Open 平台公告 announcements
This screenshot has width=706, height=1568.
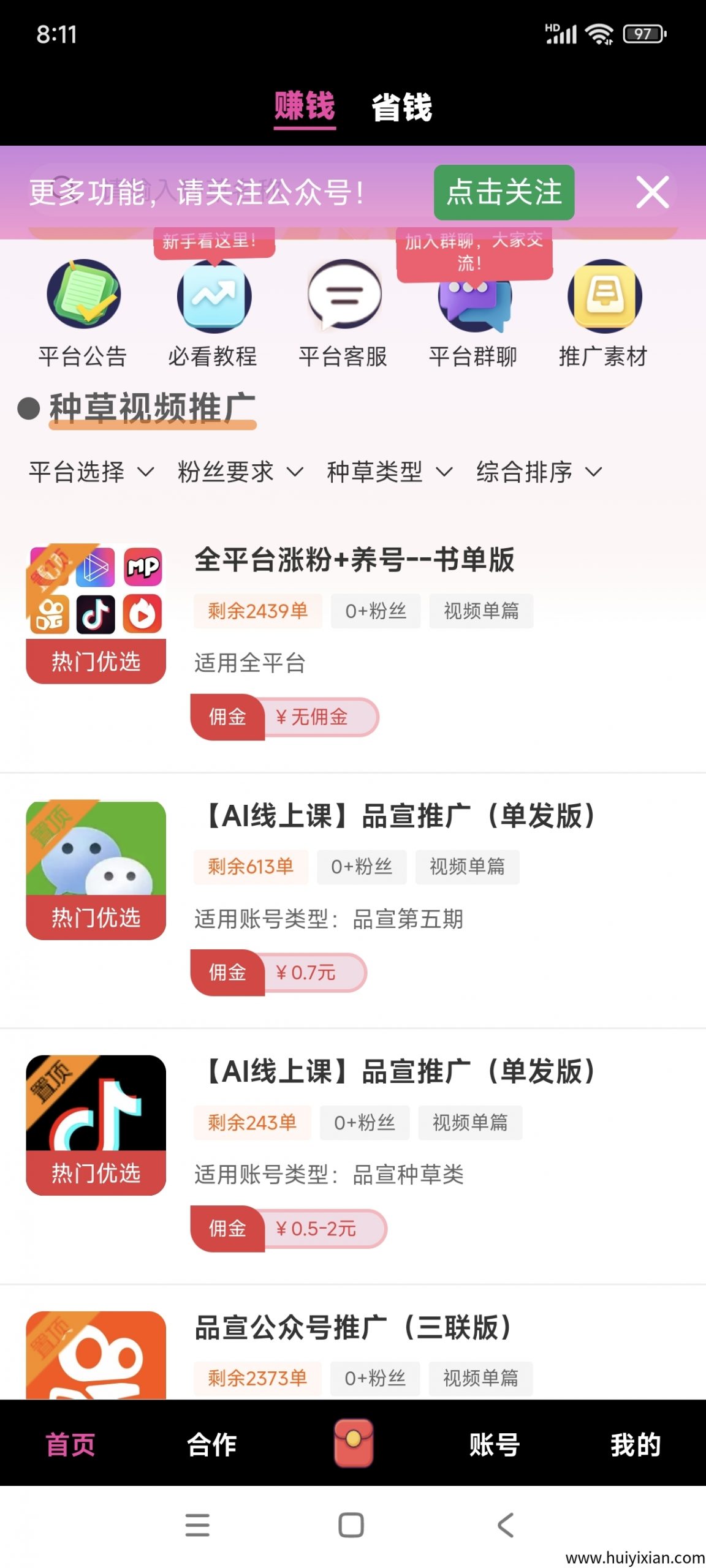point(83,313)
